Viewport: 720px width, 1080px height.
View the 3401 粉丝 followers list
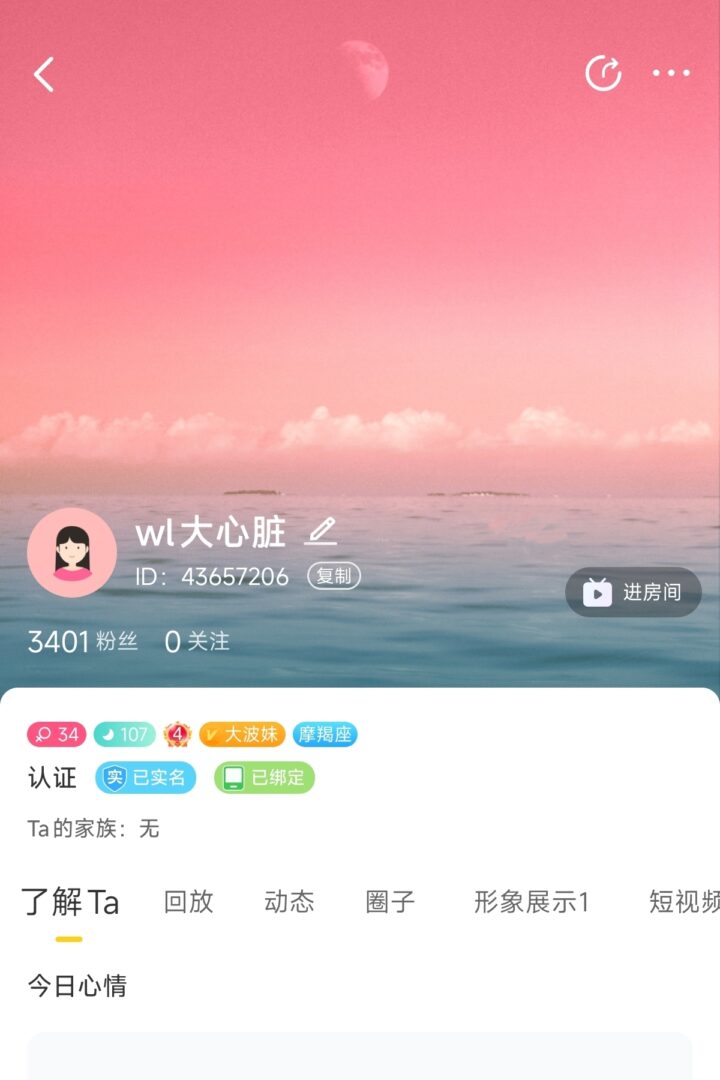pyautogui.click(x=82, y=641)
